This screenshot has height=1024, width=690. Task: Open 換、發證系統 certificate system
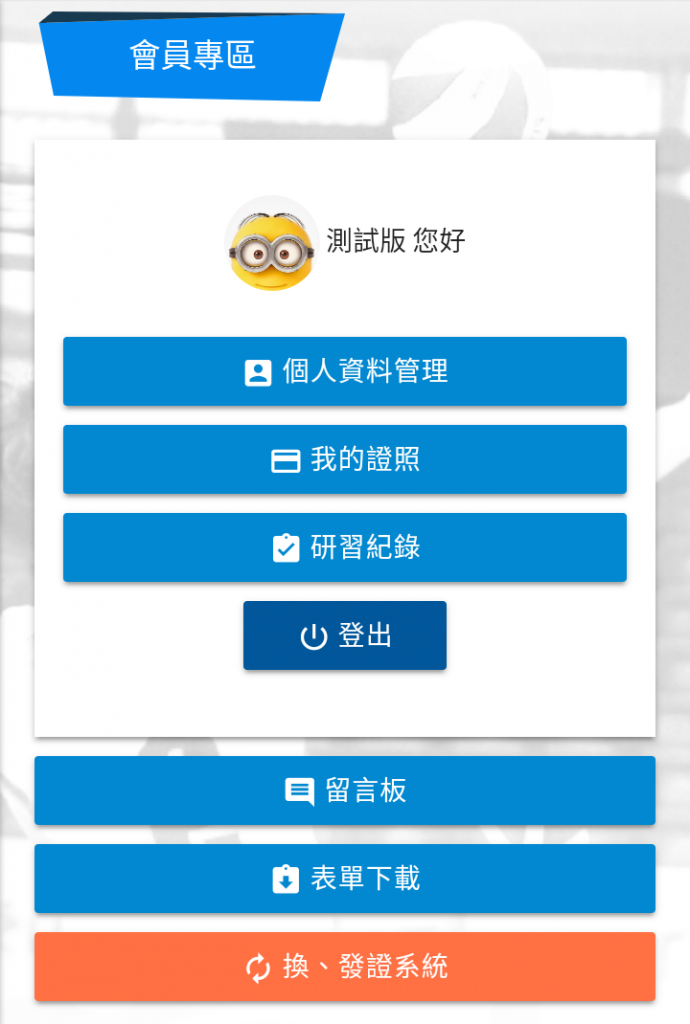[345, 967]
